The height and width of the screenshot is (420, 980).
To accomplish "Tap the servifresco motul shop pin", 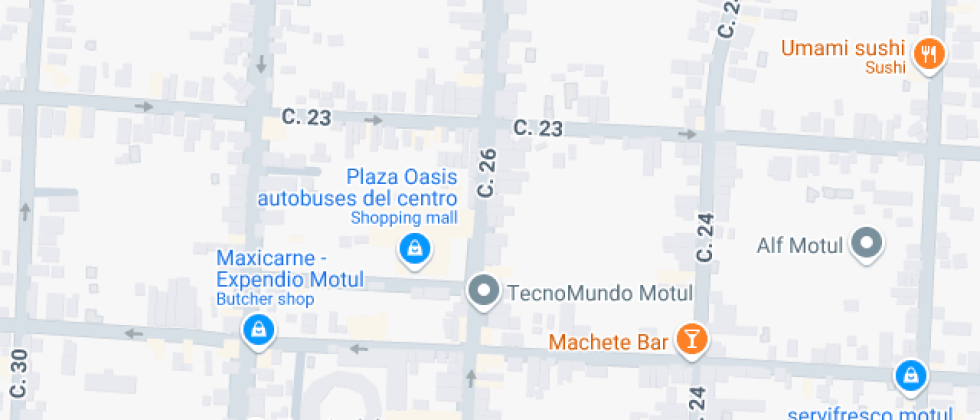I will tap(910, 376).
